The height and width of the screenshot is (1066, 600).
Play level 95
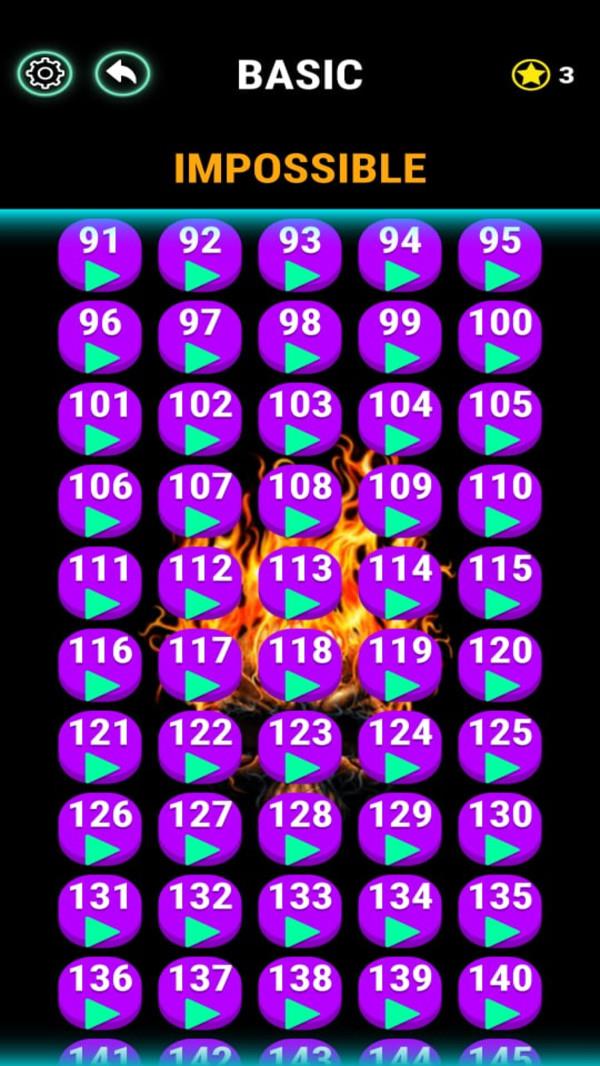500,257
